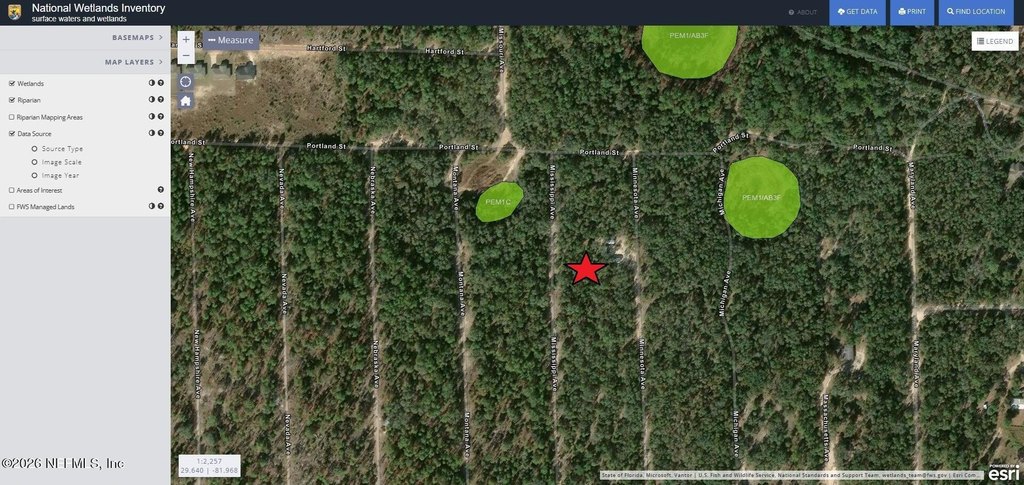Screen dimensions: 1024x485
Task: Return to the default home extent
Action: point(186,100)
